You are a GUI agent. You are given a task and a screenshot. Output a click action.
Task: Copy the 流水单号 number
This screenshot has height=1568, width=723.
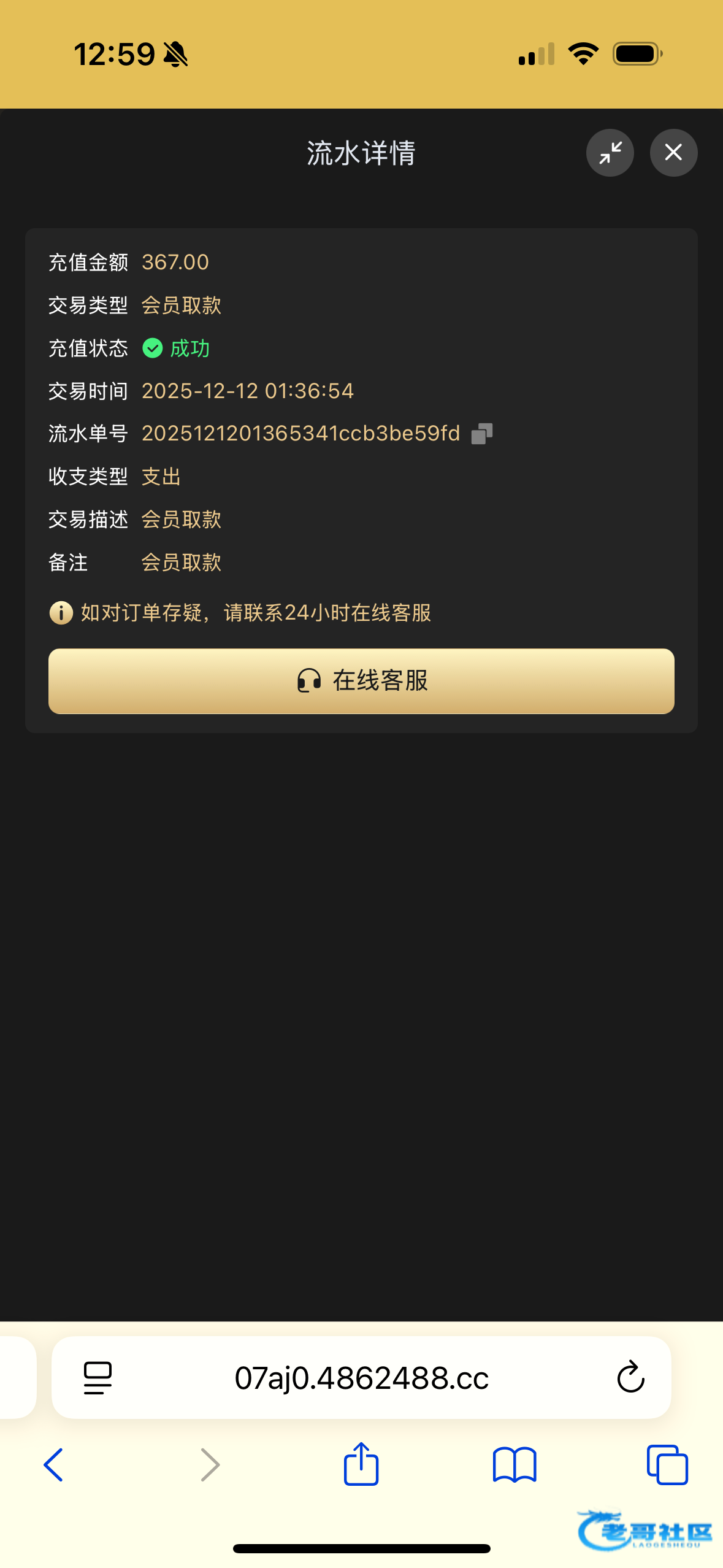481,434
